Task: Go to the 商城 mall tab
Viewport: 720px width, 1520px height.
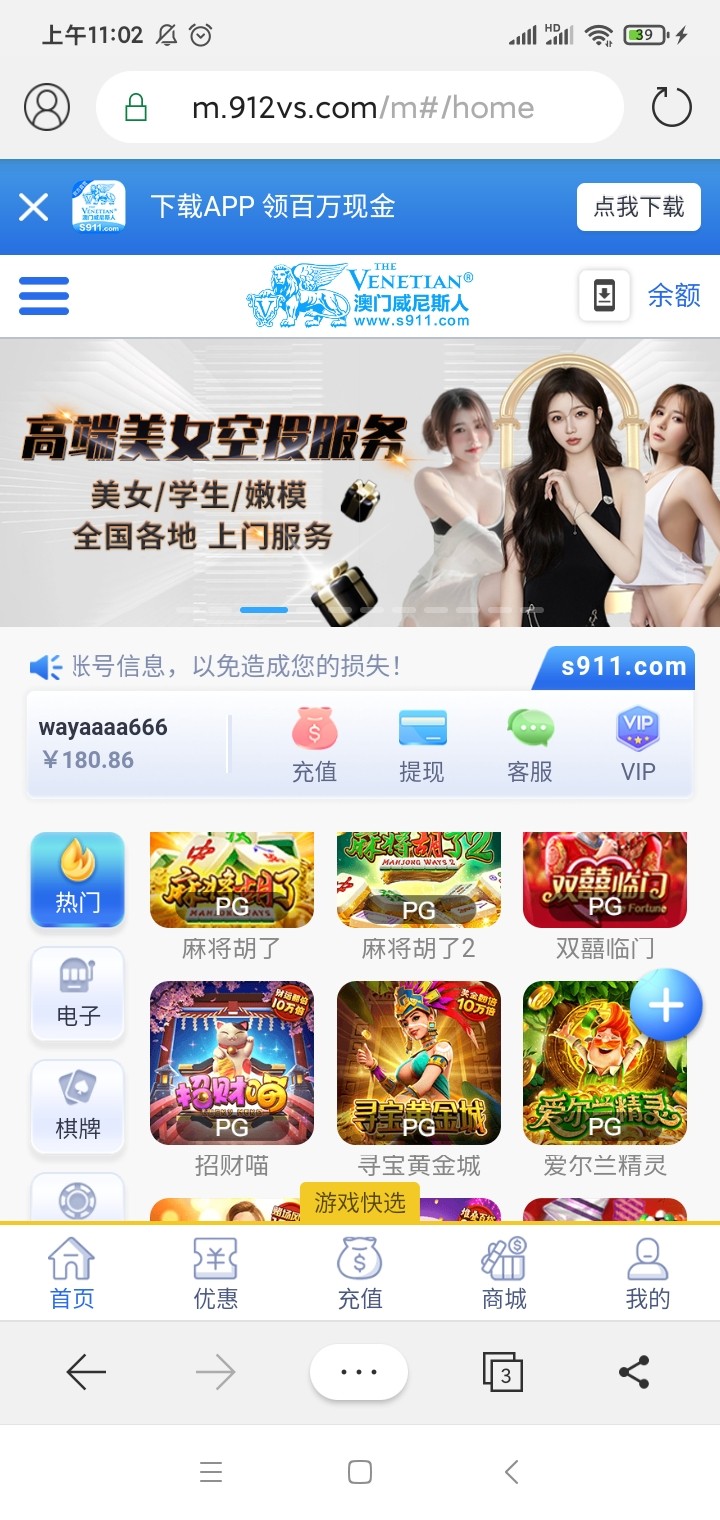Action: point(504,1272)
